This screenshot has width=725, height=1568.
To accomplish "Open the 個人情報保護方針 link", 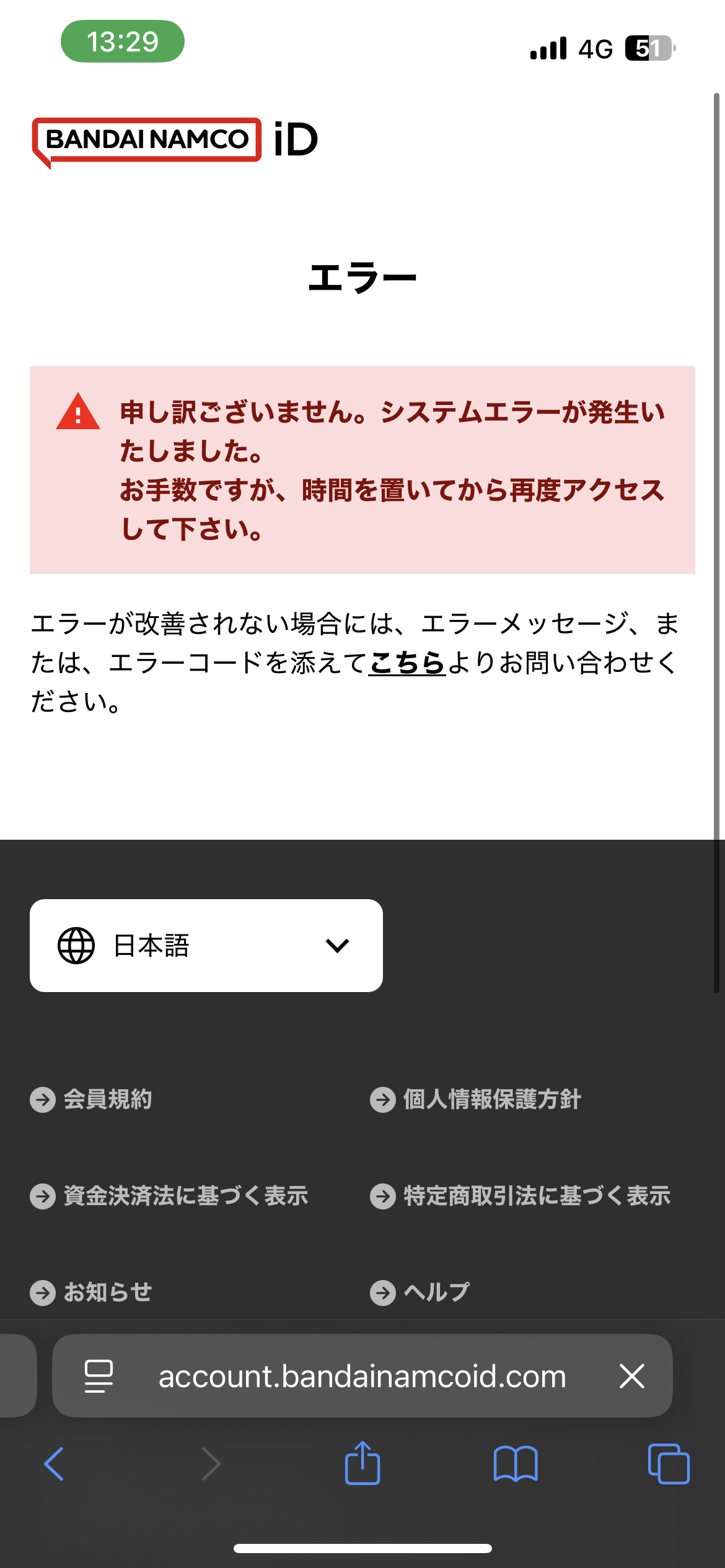I will pos(491,1100).
